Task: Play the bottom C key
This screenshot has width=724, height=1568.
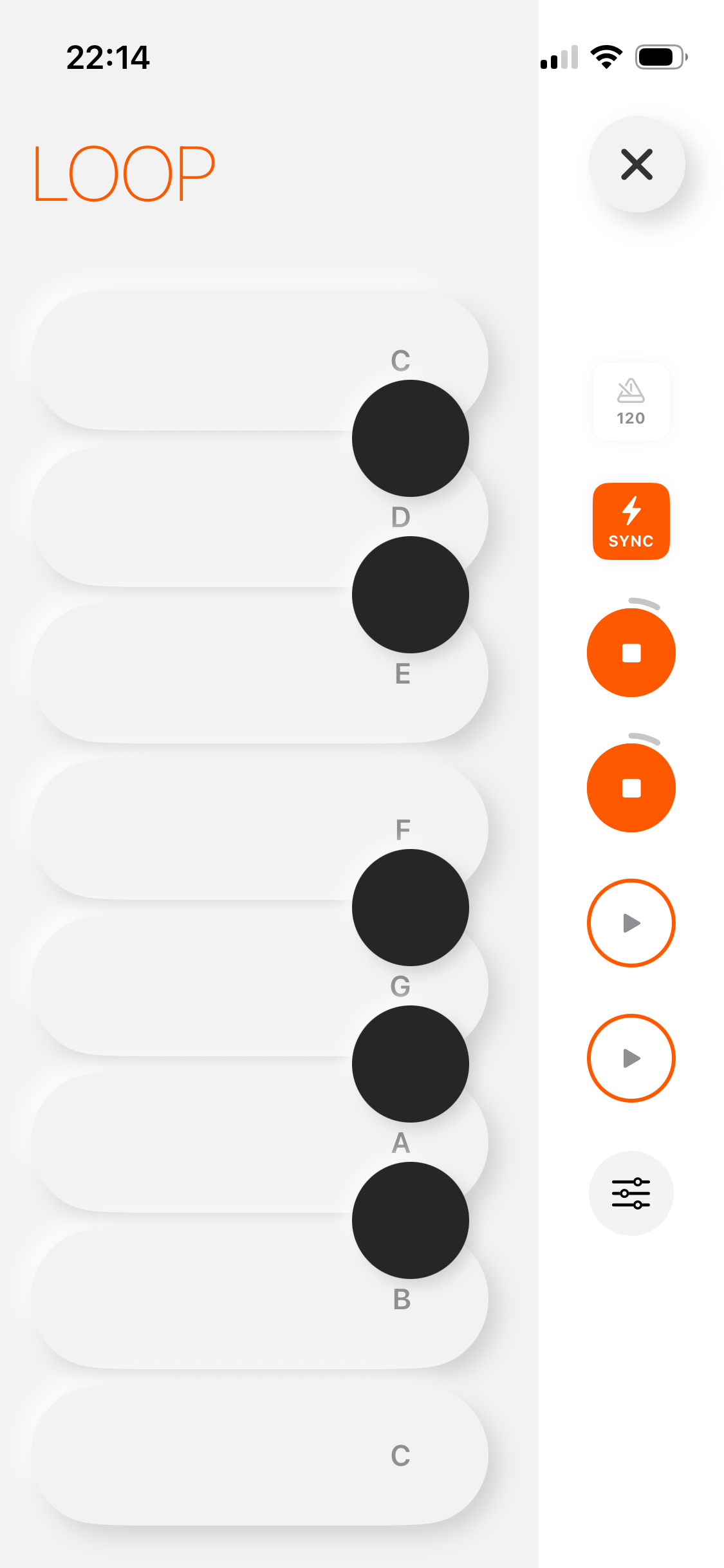Action: point(193,1456)
